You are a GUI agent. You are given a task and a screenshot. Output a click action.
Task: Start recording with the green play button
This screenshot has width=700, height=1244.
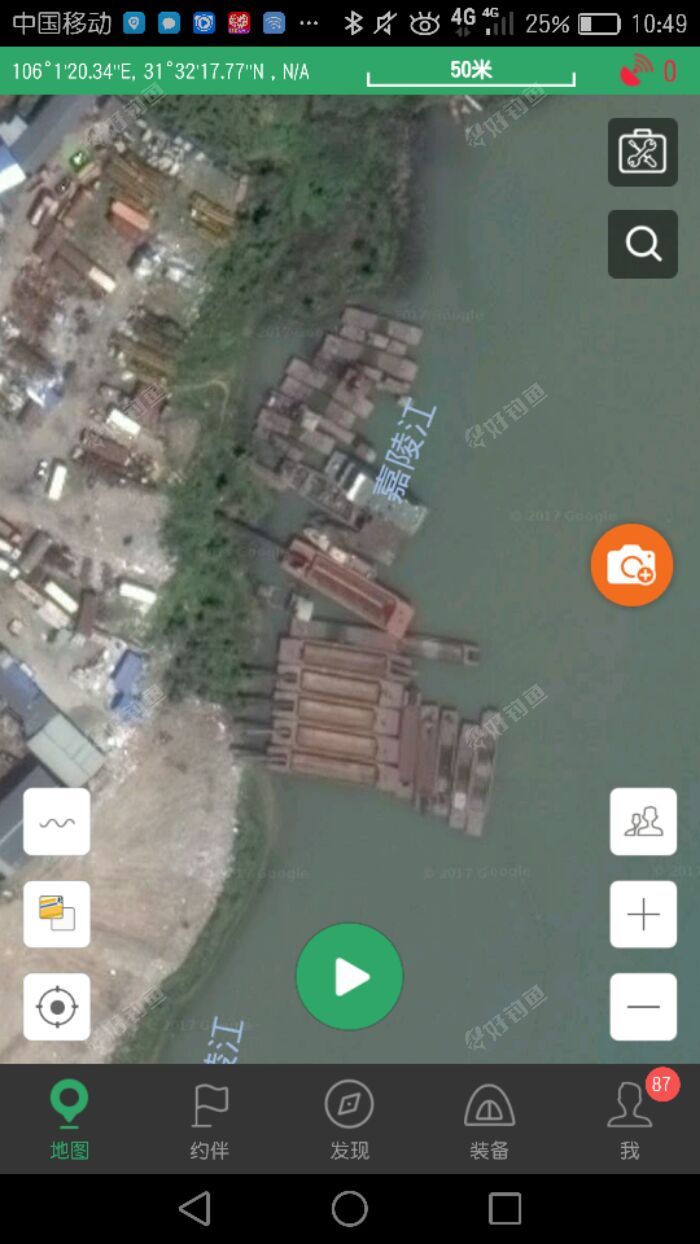(349, 977)
